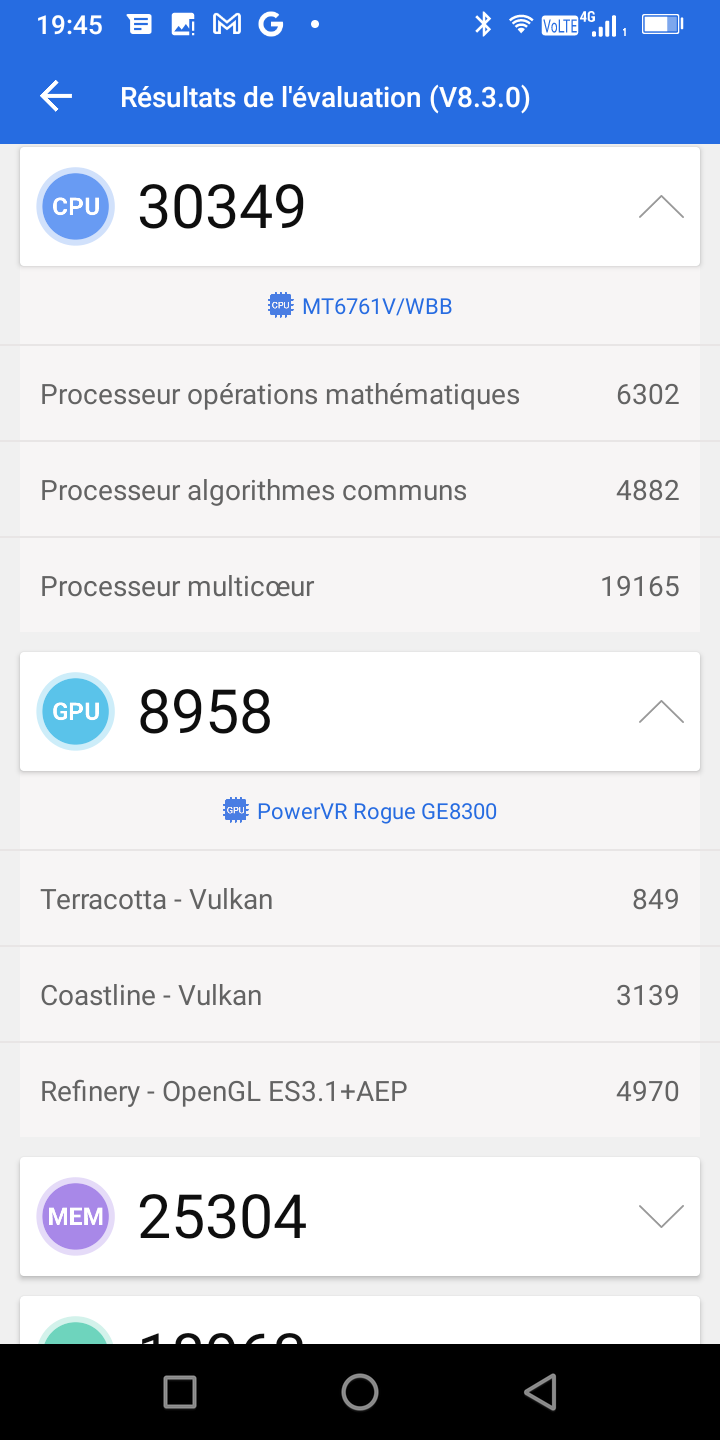720x1440 pixels.
Task: Collapse the CPU score section
Action: coord(661,207)
